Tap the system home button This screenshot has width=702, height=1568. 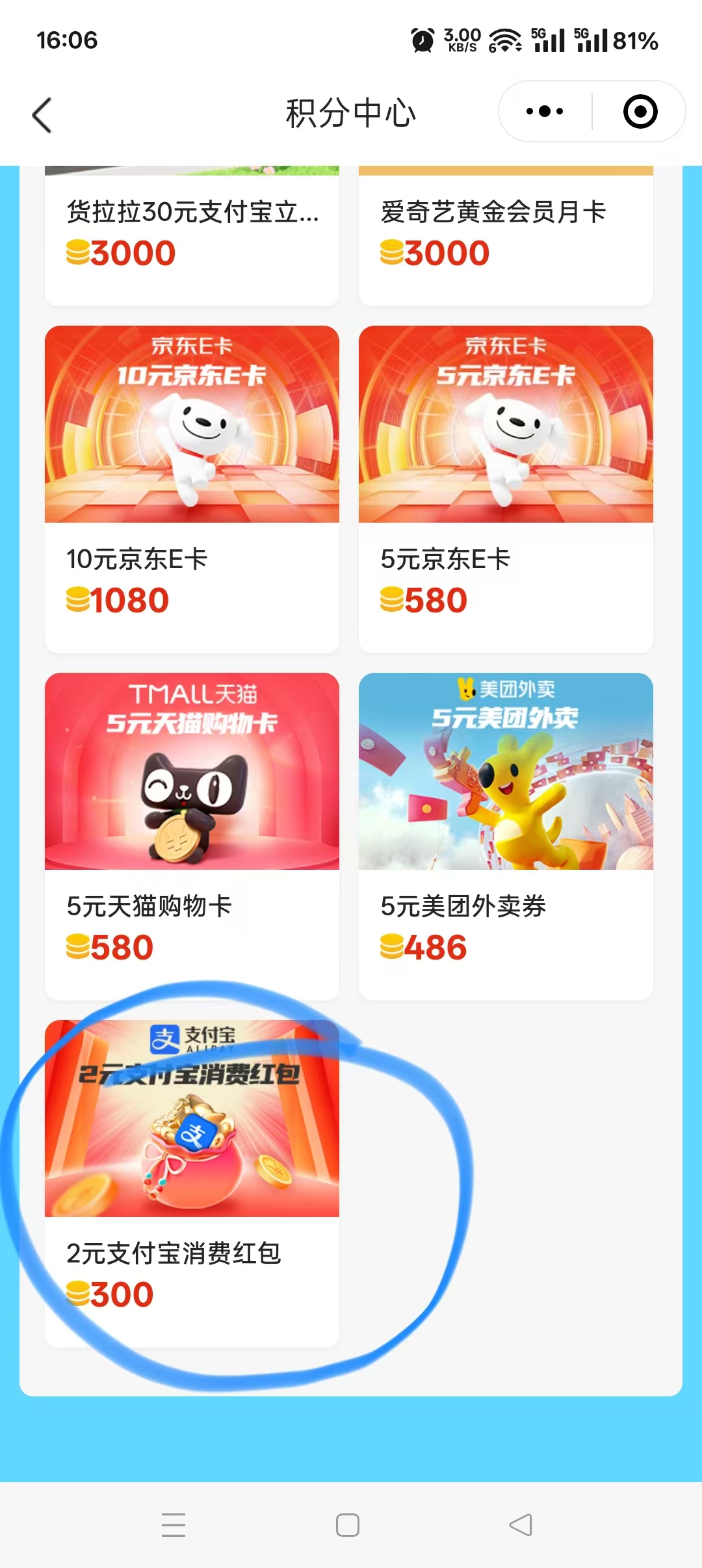tap(348, 1524)
